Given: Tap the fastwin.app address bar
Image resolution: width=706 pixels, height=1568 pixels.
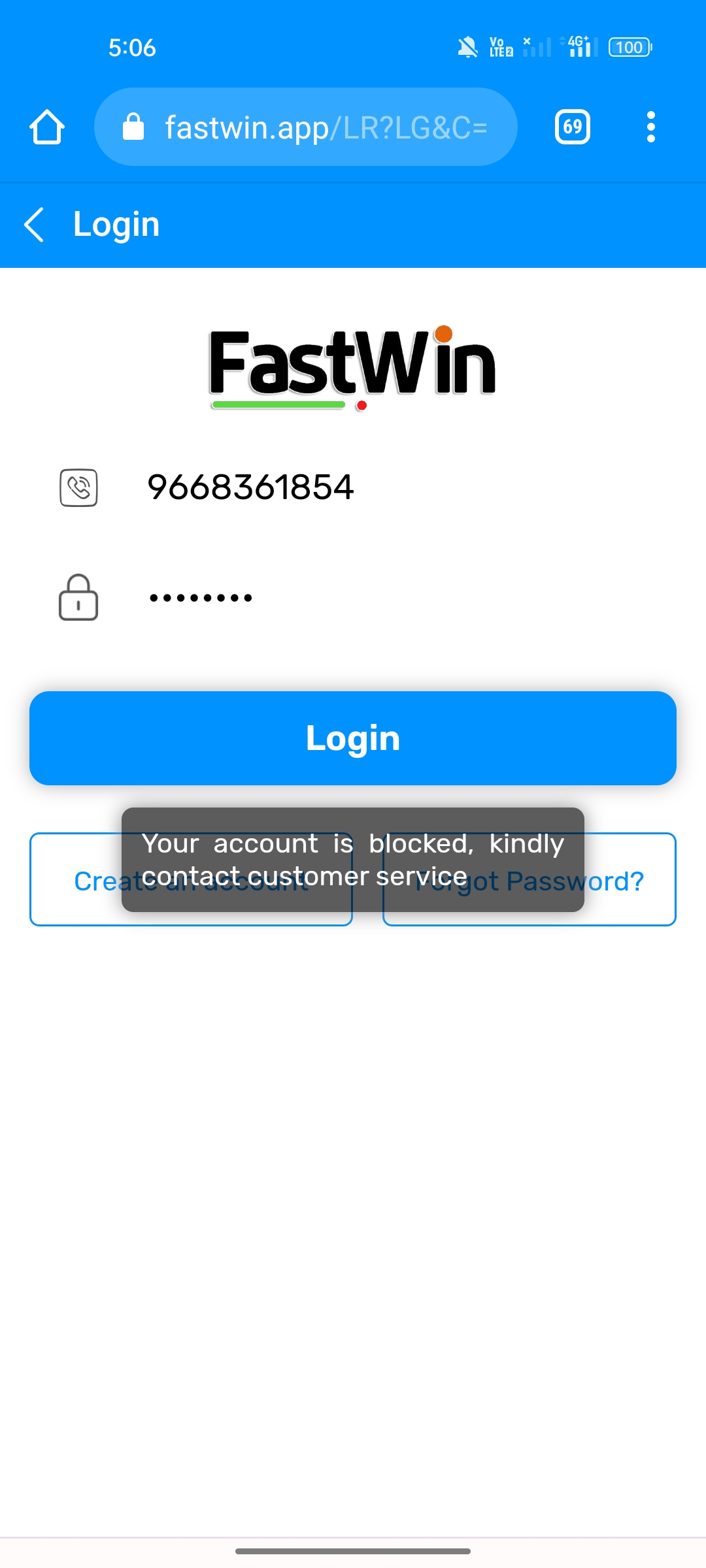Looking at the screenshot, I should (x=306, y=127).
